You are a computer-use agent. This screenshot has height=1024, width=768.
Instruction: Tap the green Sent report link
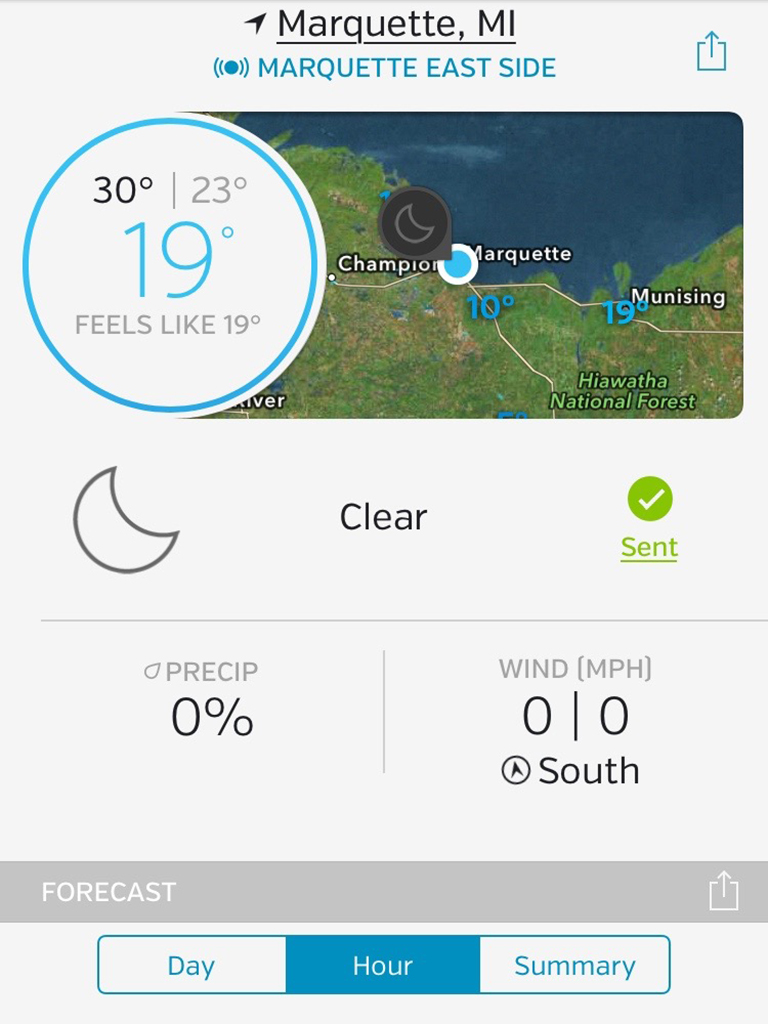[x=649, y=547]
